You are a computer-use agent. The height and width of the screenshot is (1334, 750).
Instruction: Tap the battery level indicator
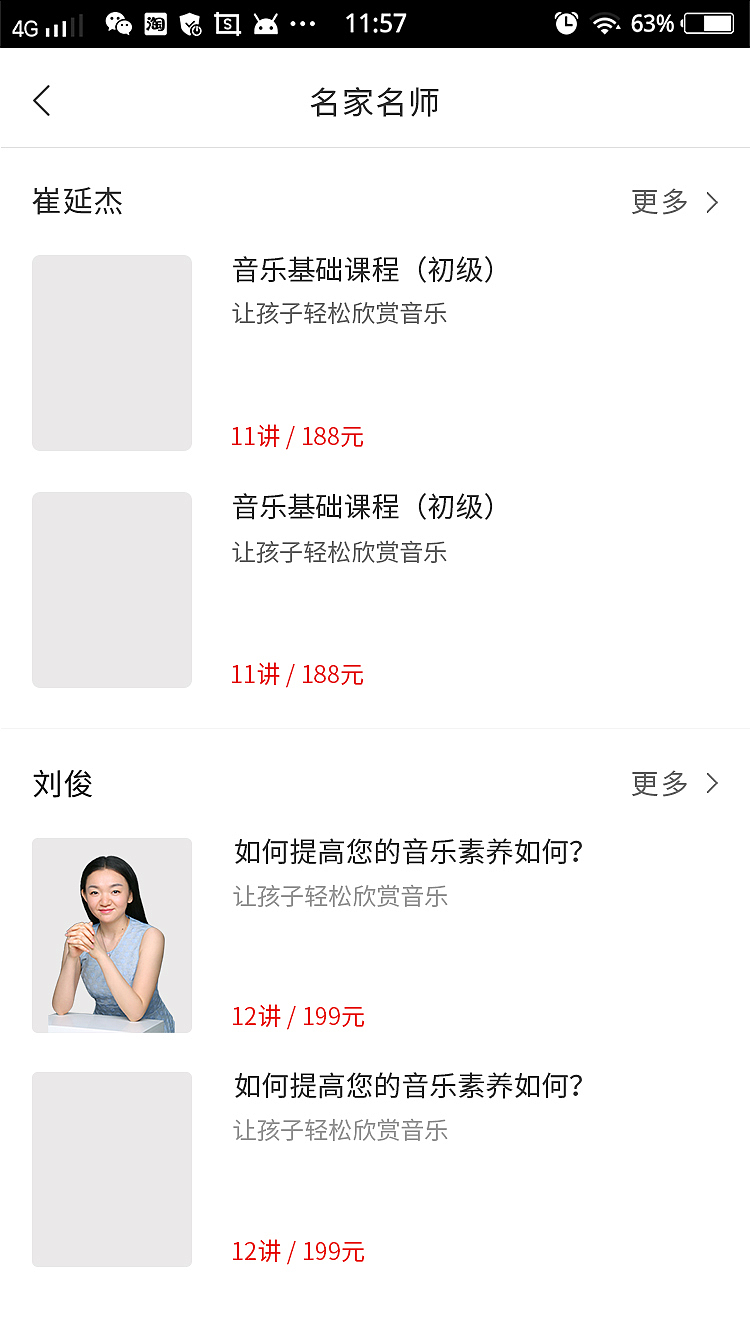(x=710, y=23)
